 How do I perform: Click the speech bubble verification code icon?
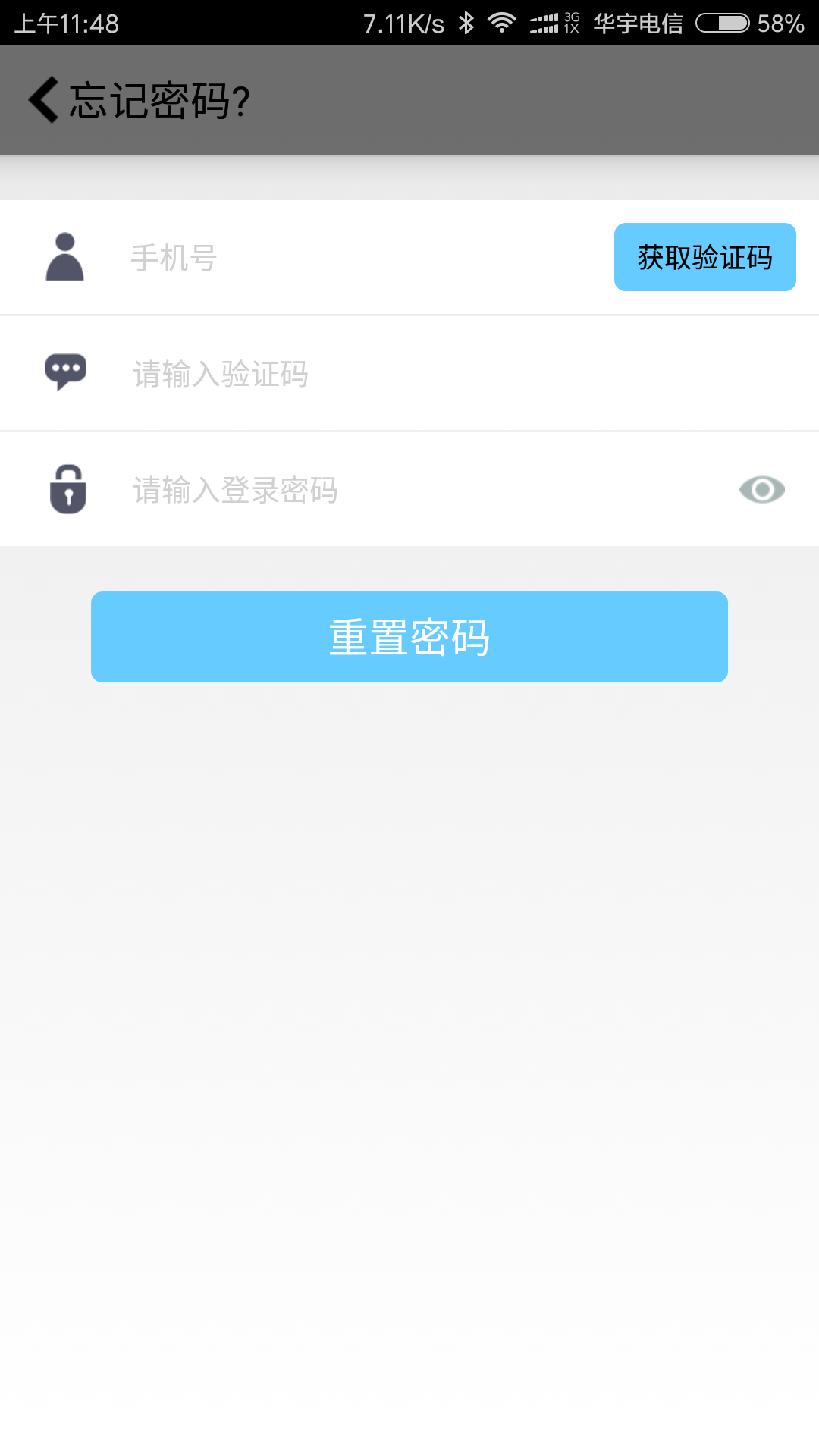click(67, 371)
